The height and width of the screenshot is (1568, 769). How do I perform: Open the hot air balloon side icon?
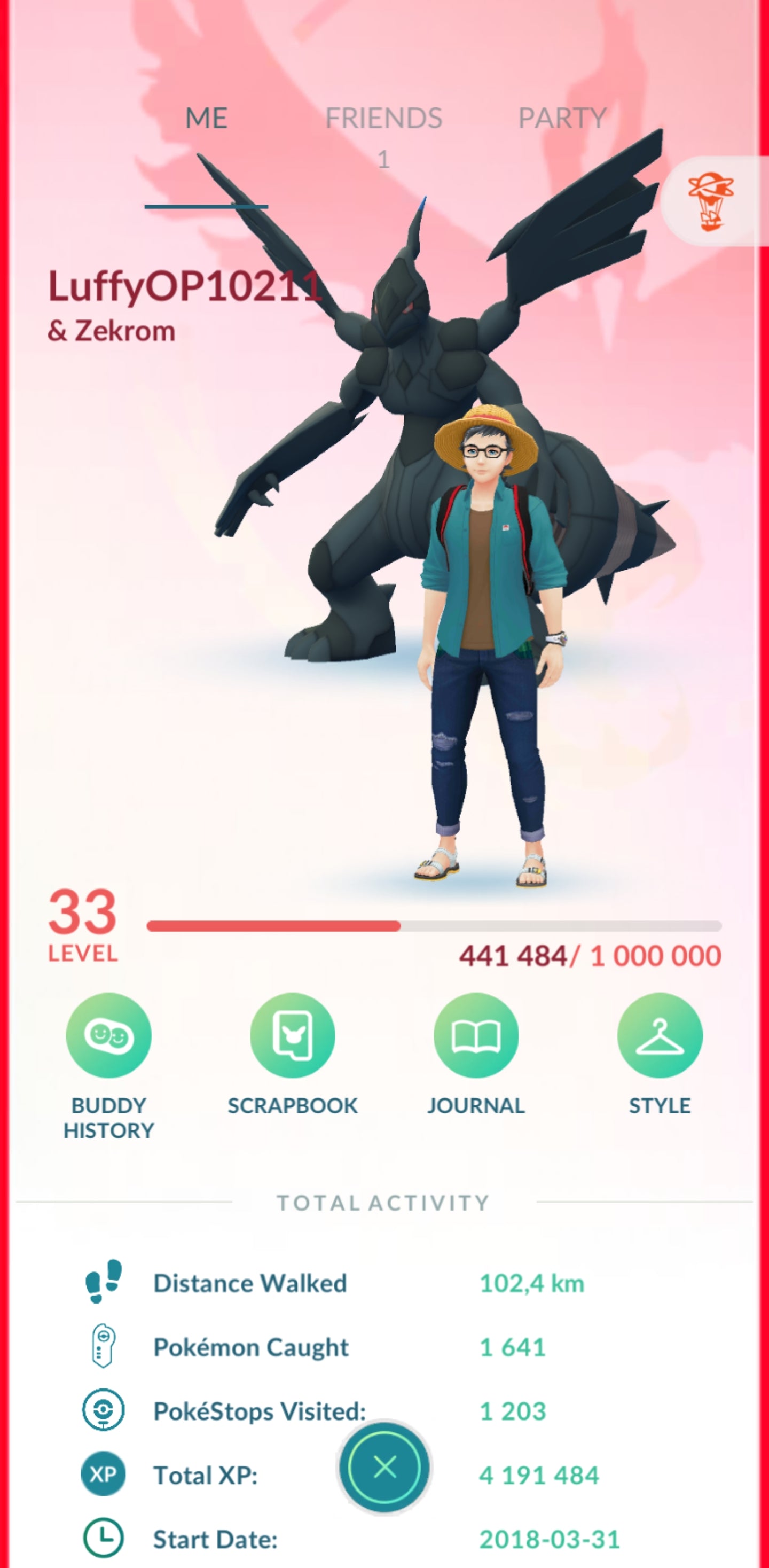tap(711, 201)
